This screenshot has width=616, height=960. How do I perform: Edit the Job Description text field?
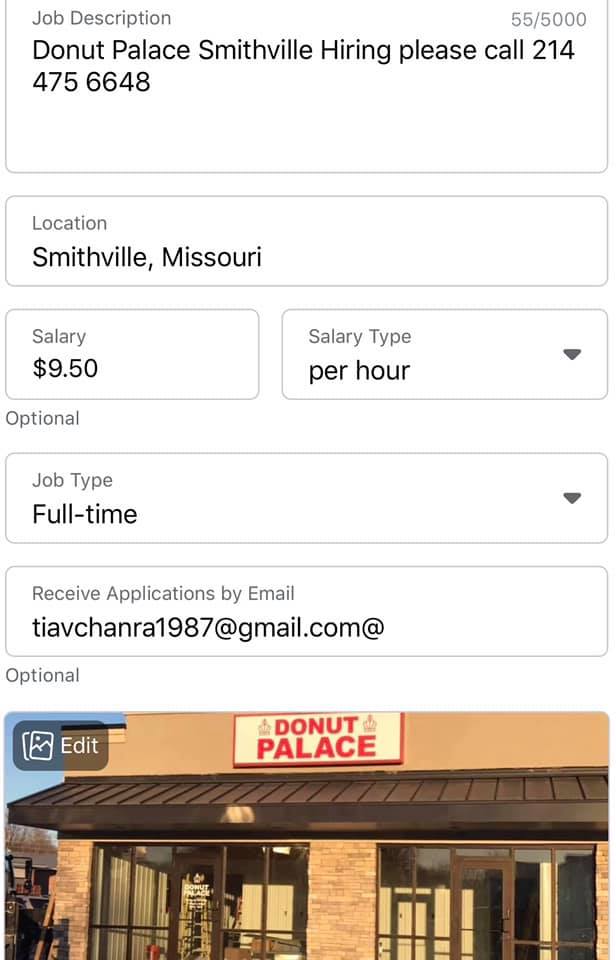click(306, 90)
